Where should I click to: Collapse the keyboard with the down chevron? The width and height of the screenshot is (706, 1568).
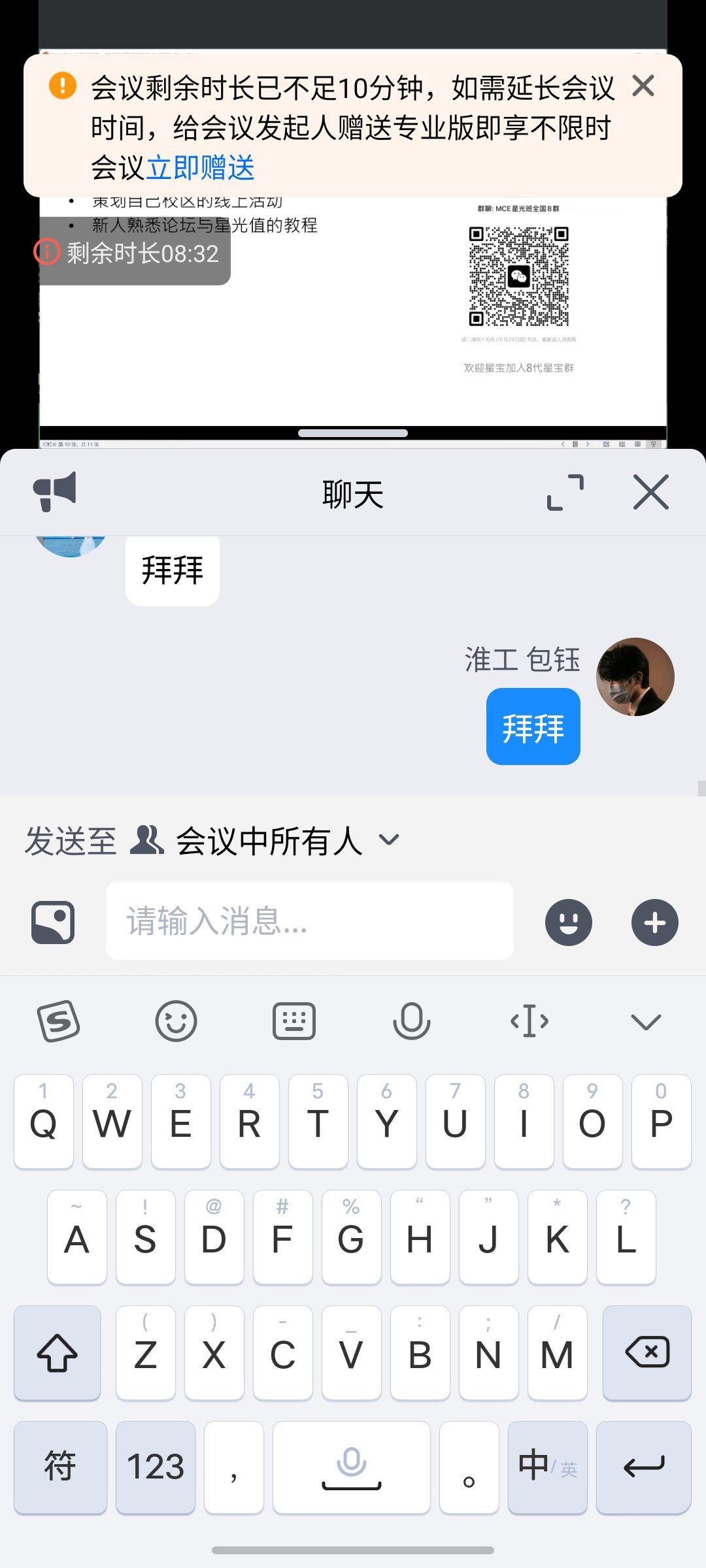coord(646,1022)
